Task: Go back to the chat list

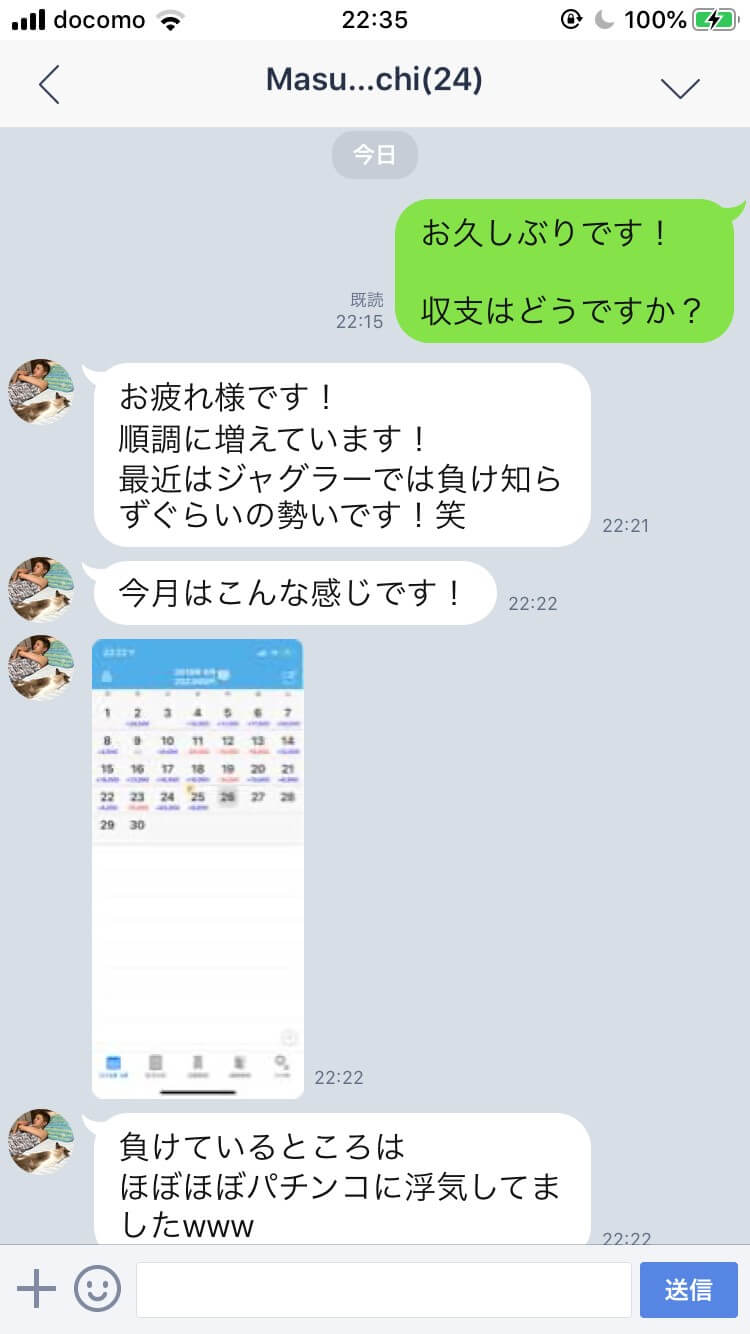Action: (49, 86)
